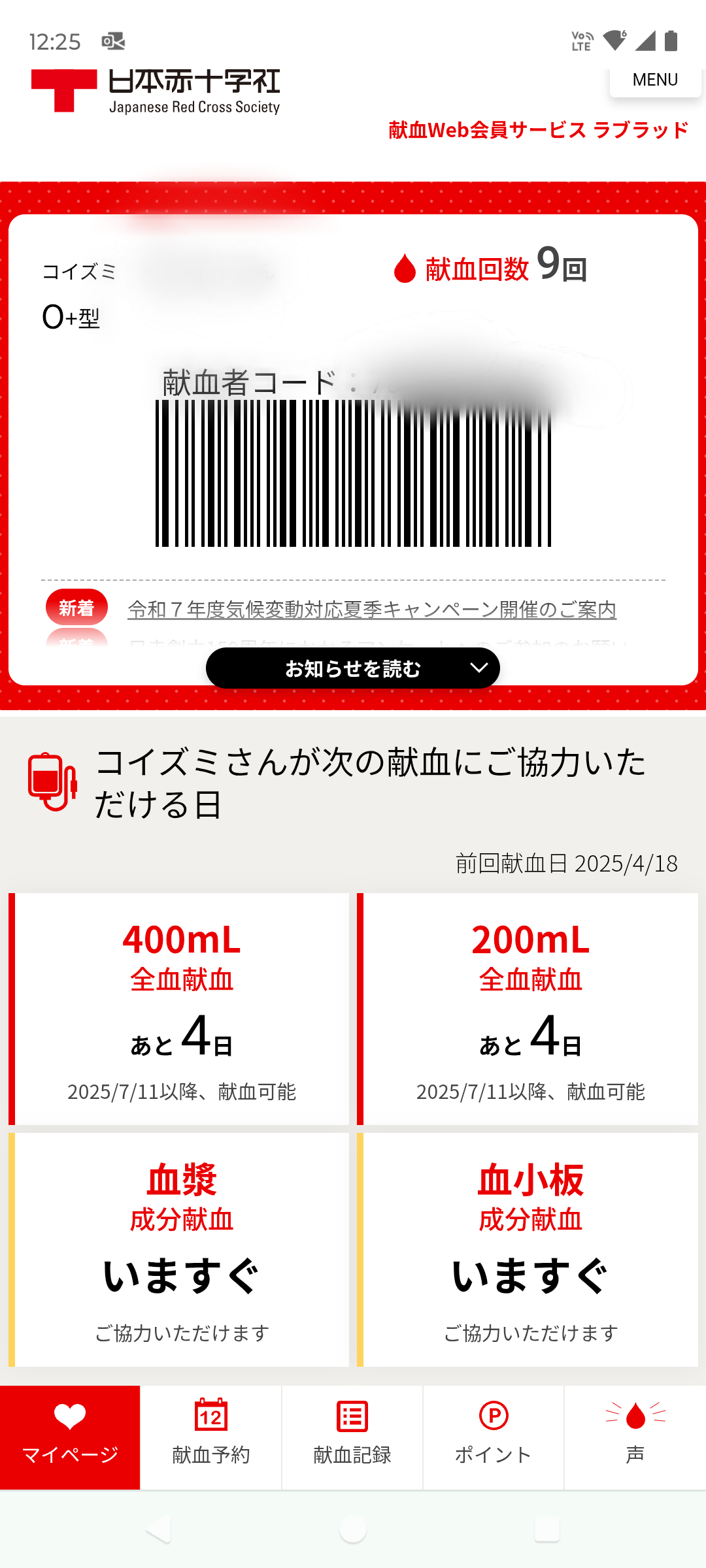Tap the system back button
706x1568 pixels.
coord(158,1529)
